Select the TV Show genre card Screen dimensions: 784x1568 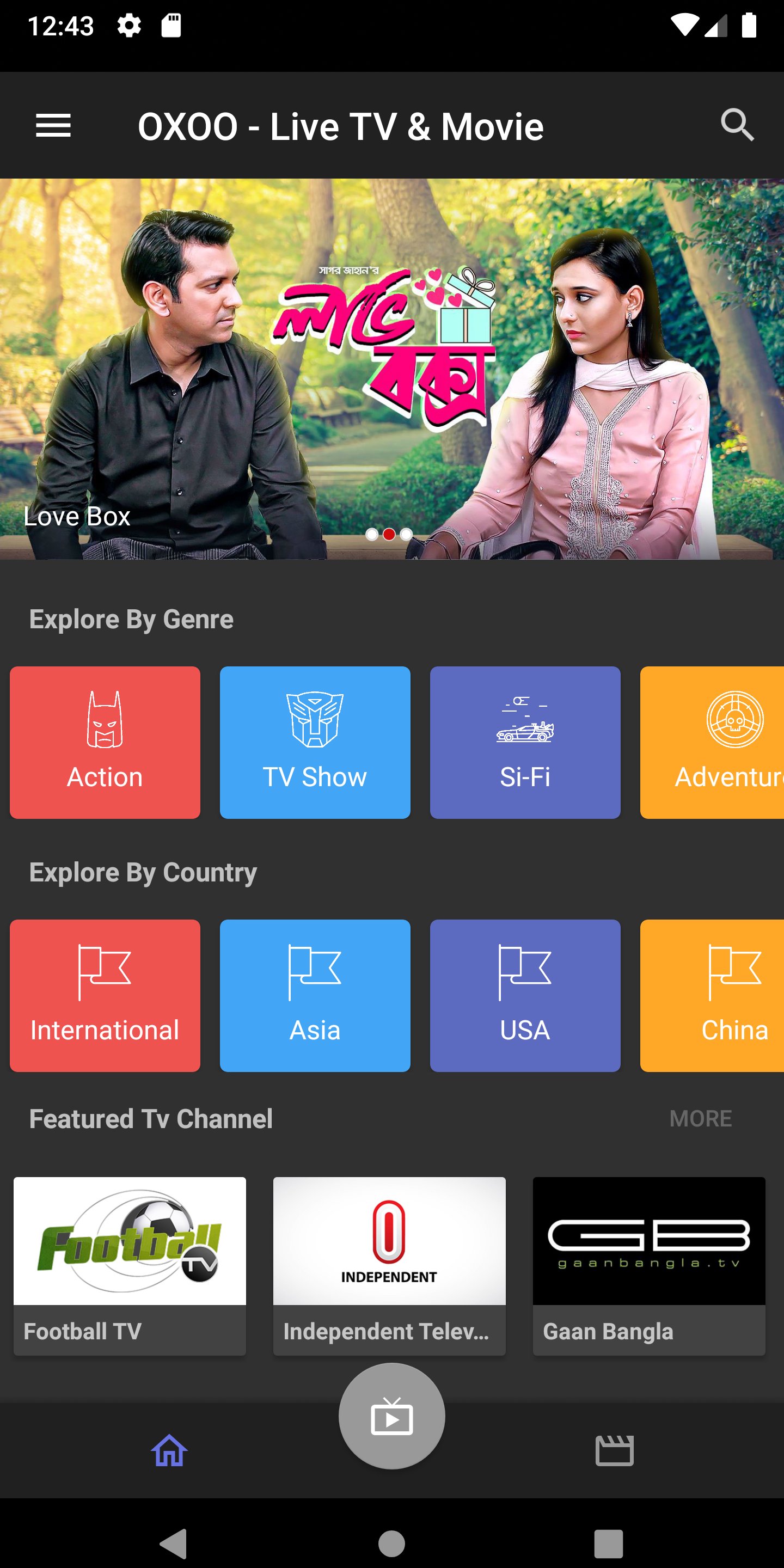(315, 742)
